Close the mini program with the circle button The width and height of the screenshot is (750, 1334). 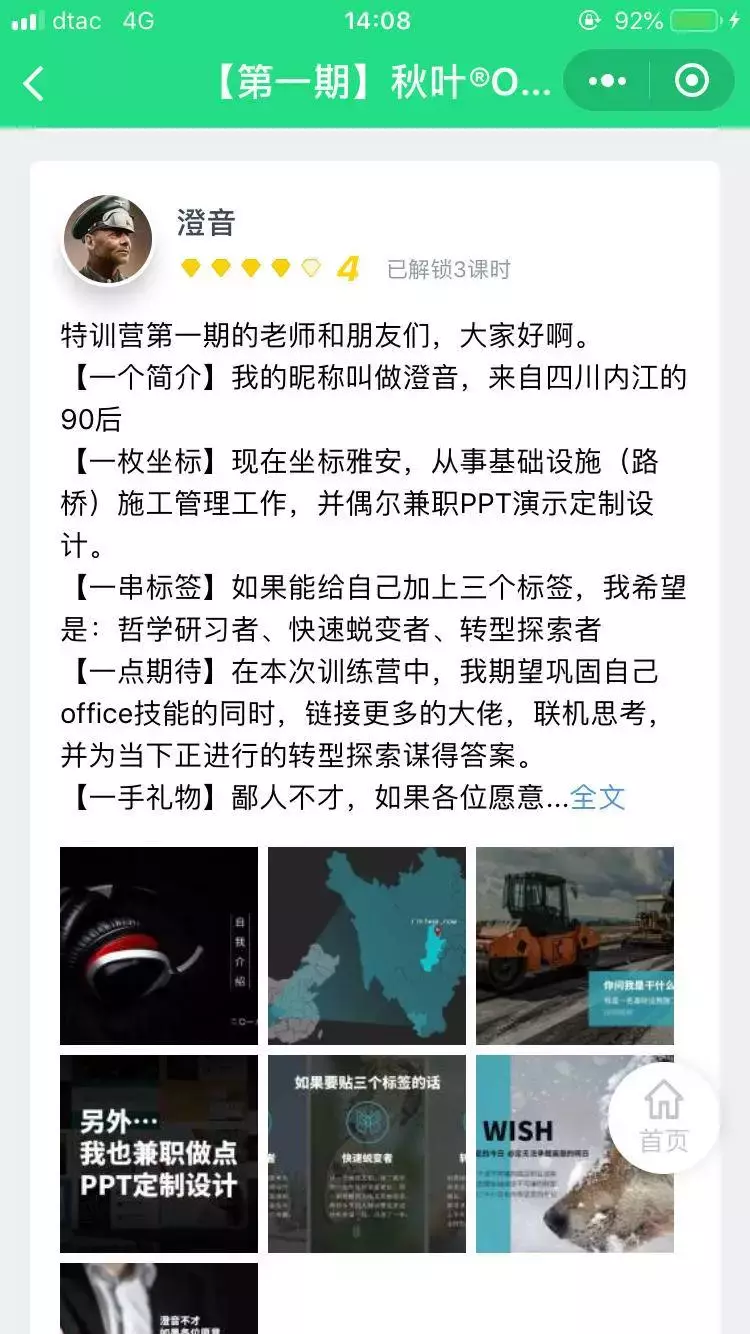(692, 81)
